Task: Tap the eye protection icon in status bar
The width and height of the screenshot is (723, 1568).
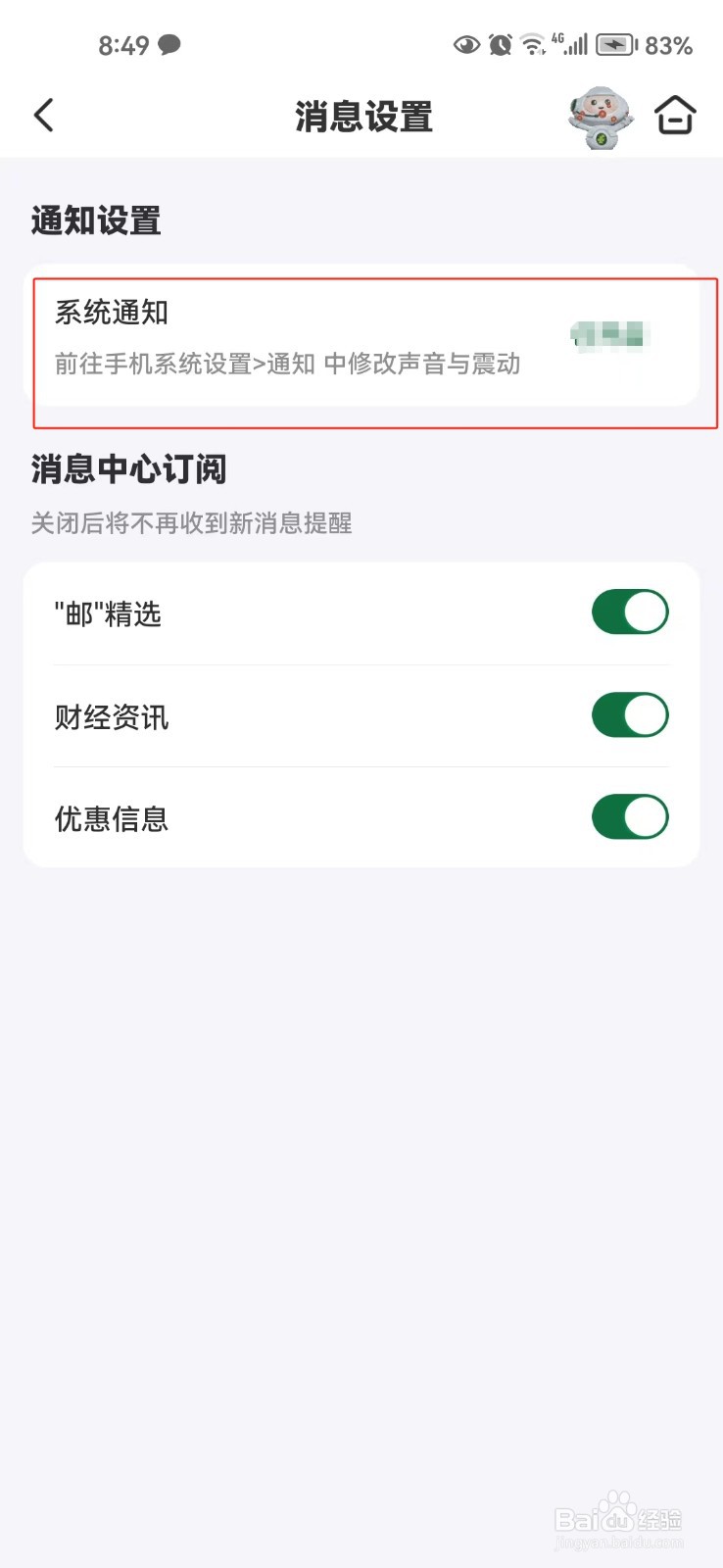Action: point(467,44)
